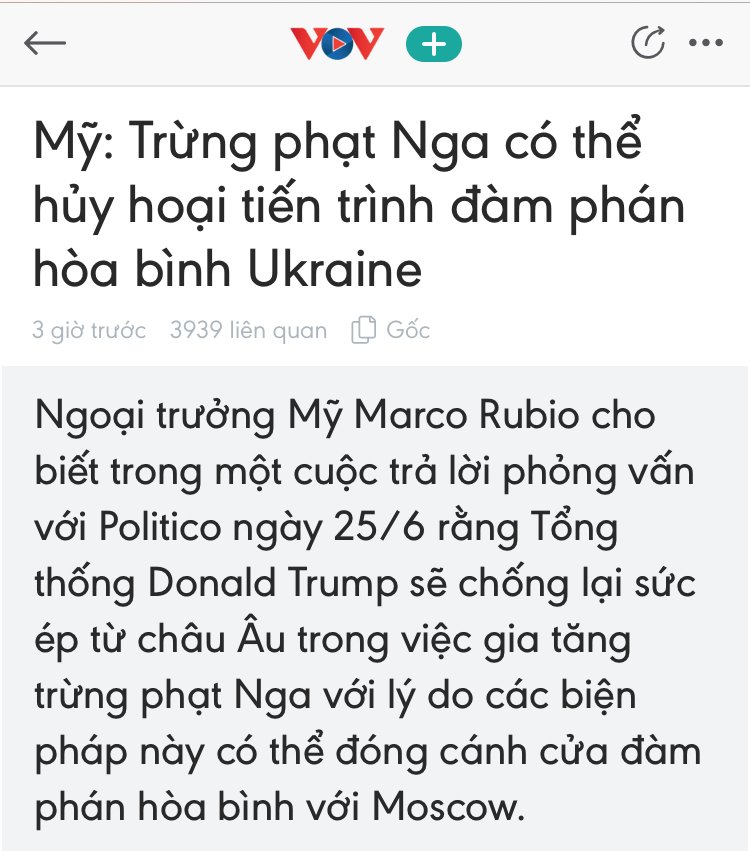Go back with the arrow icon
750x851 pixels.
(x=45, y=44)
